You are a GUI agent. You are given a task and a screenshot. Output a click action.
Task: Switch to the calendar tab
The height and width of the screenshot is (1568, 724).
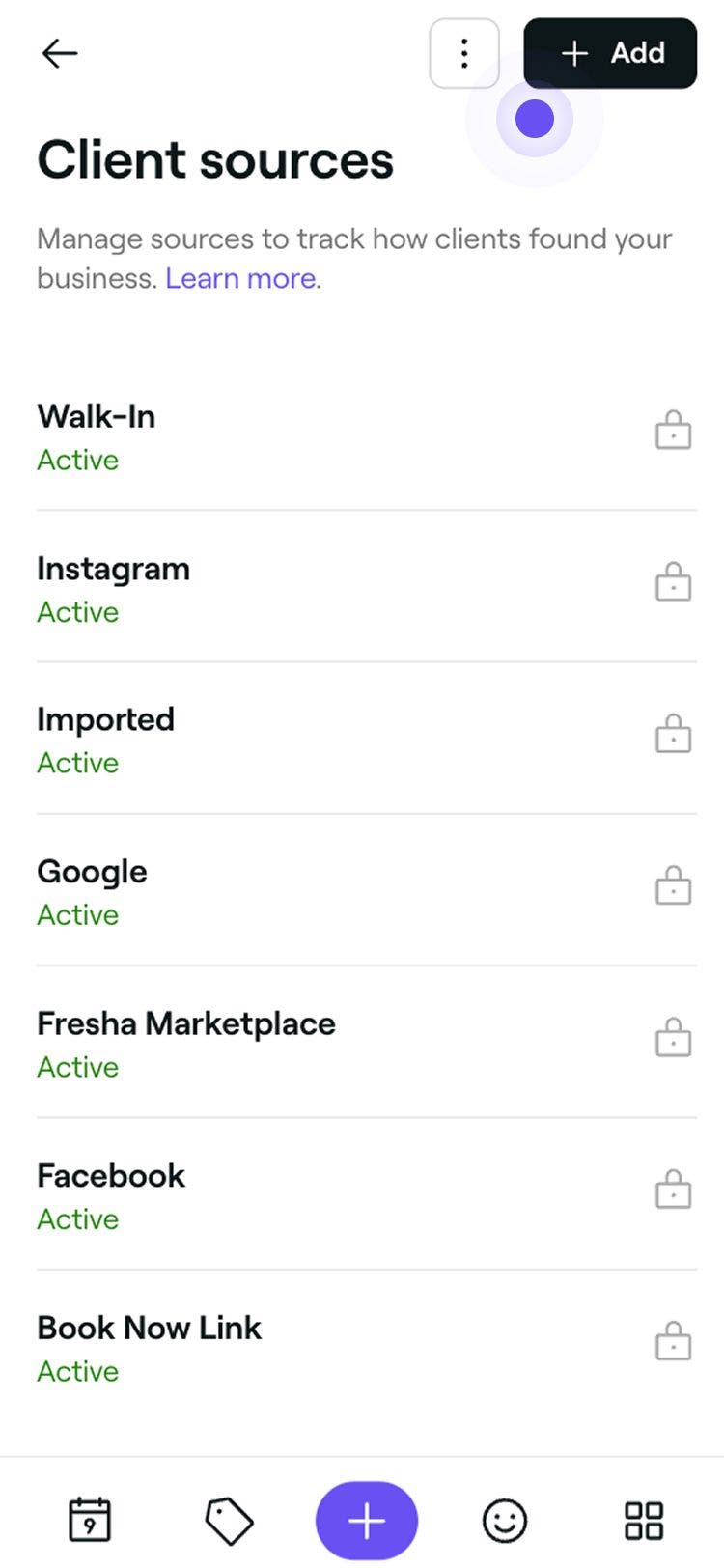[90, 1521]
